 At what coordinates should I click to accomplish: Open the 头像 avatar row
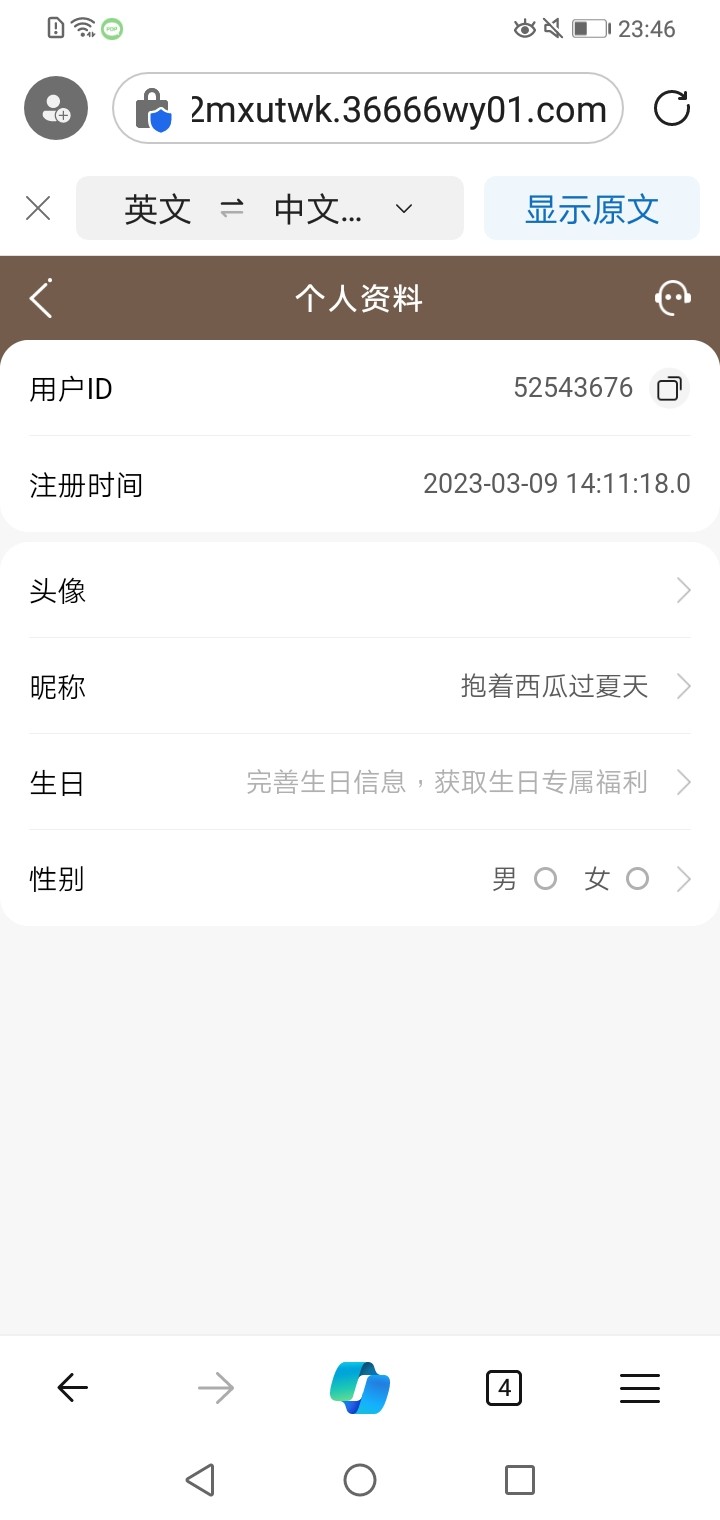360,590
